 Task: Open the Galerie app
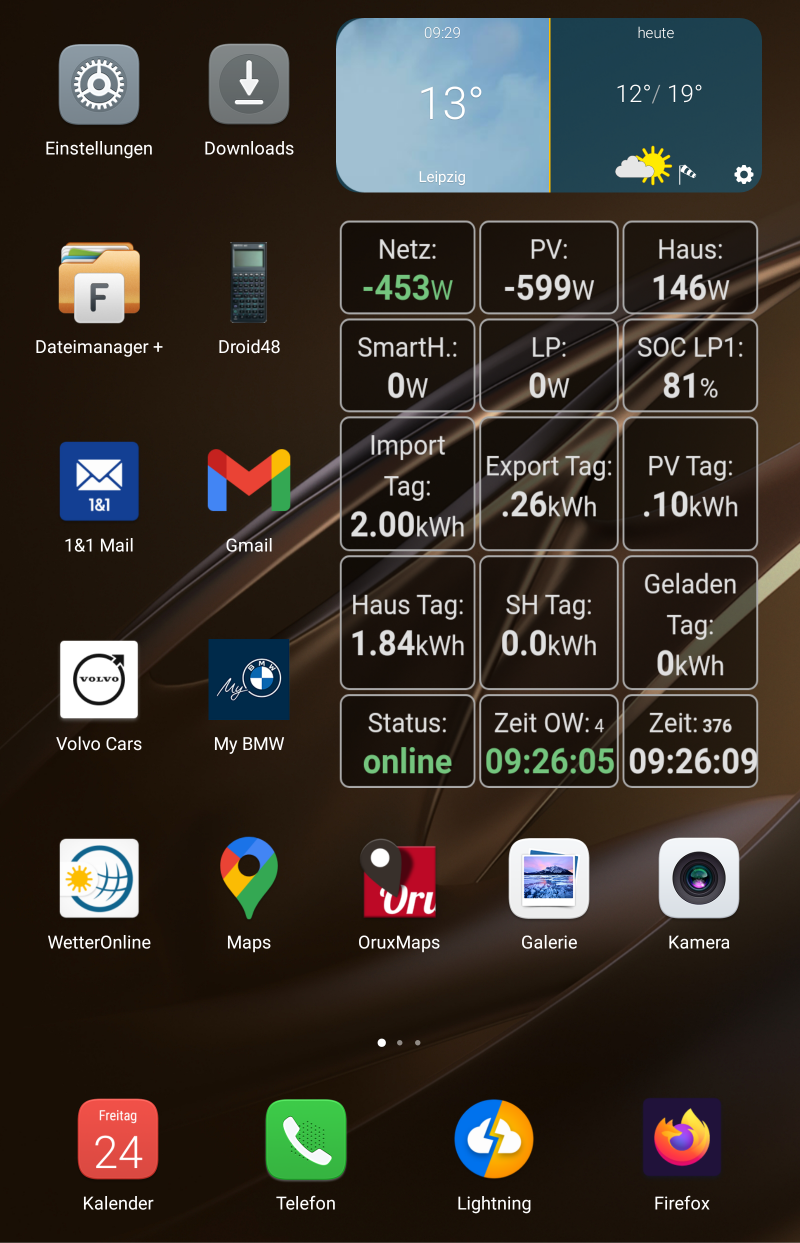pyautogui.click(x=549, y=878)
